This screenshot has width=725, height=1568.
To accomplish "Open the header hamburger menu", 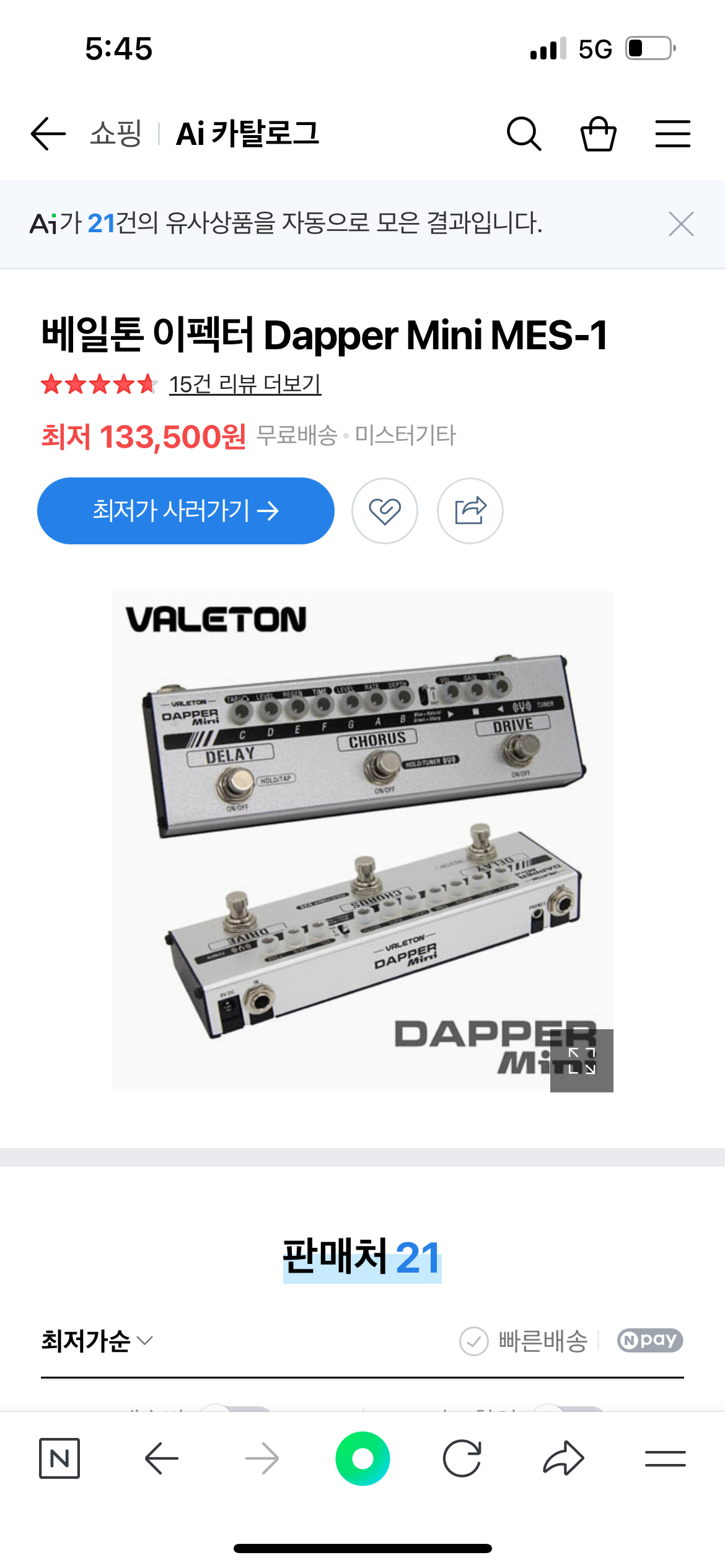I will [x=673, y=134].
